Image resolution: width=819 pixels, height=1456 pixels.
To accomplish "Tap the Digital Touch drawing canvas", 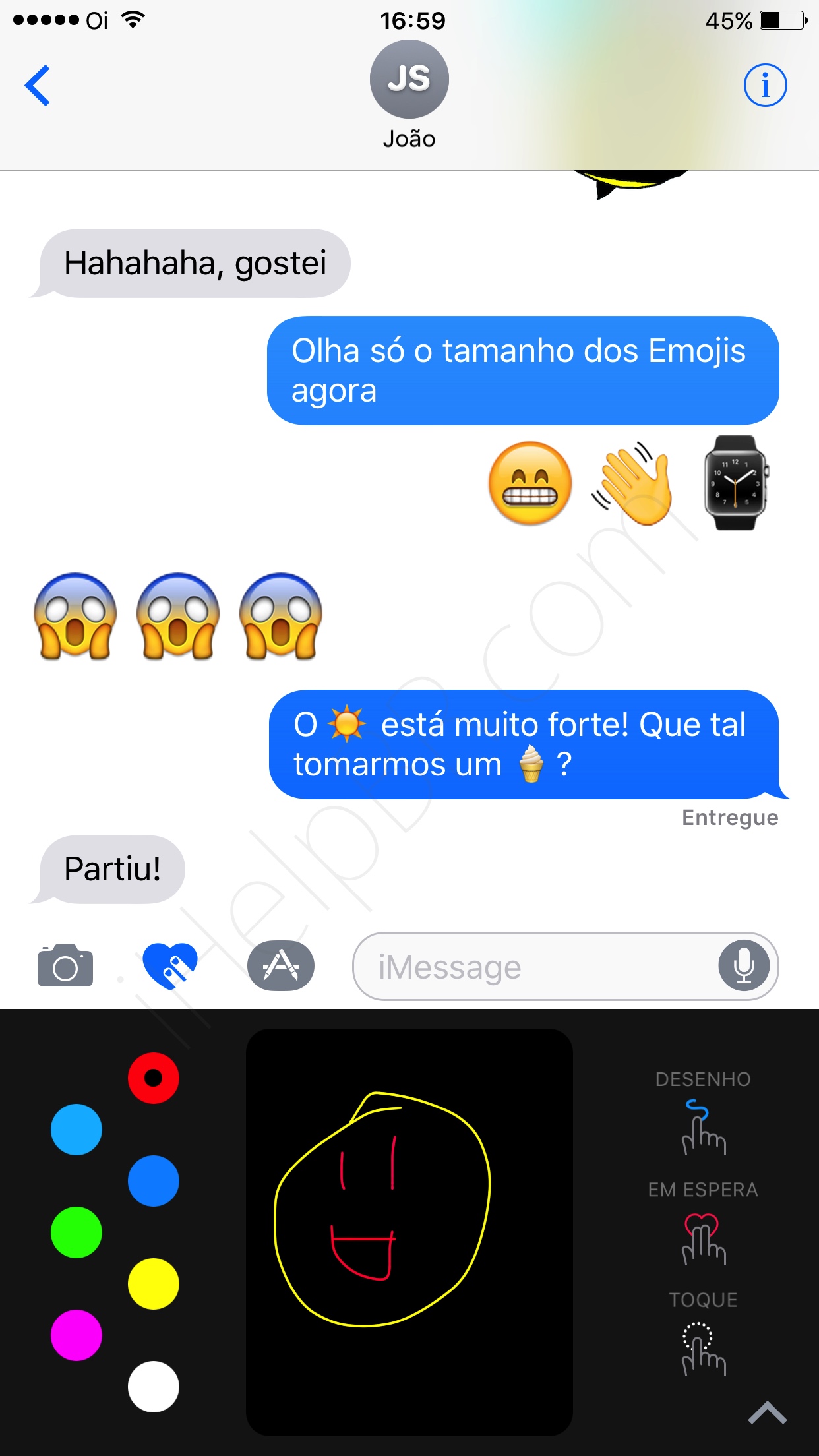I will pos(409,1232).
